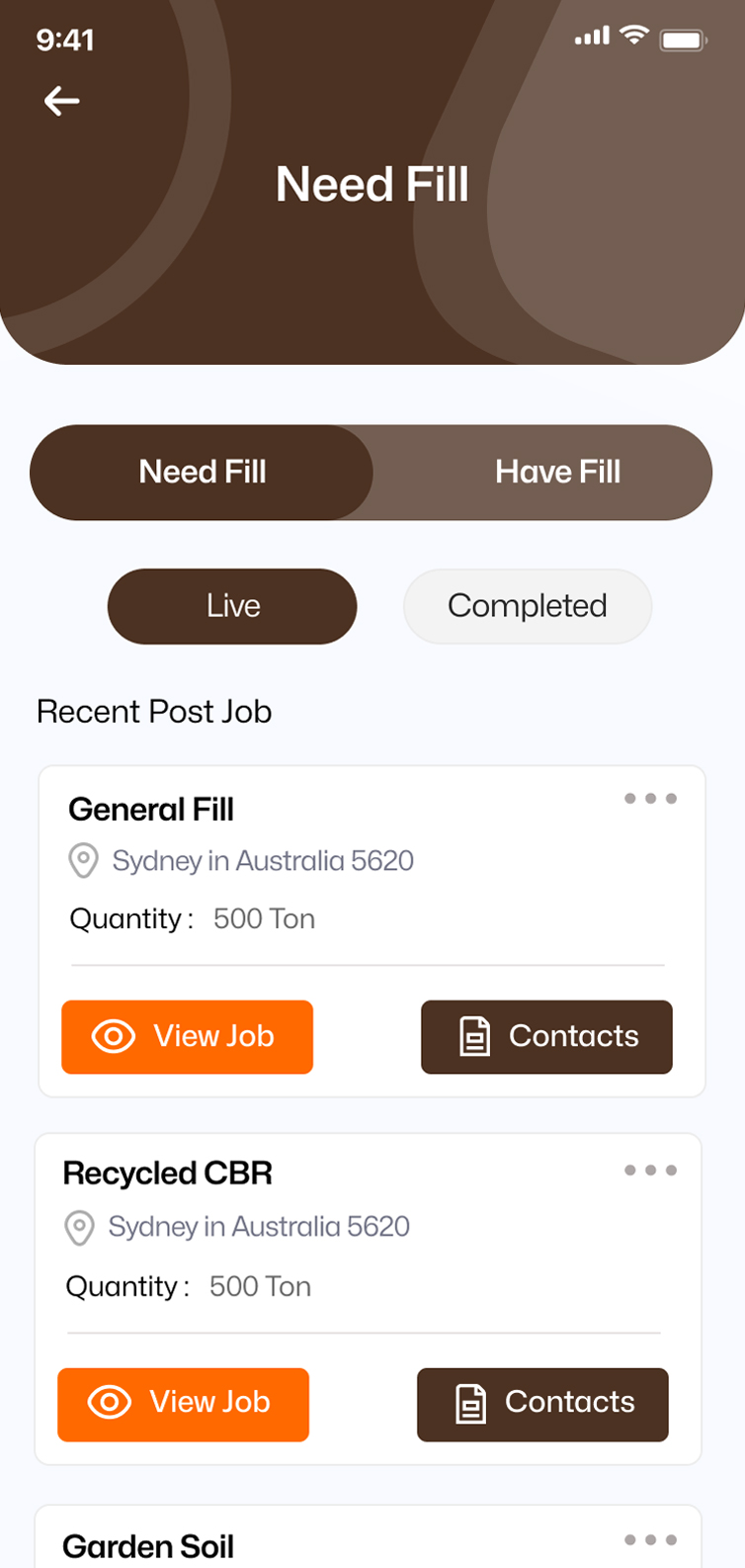Go back using the arrow icon
The image size is (745, 1568).
[61, 101]
